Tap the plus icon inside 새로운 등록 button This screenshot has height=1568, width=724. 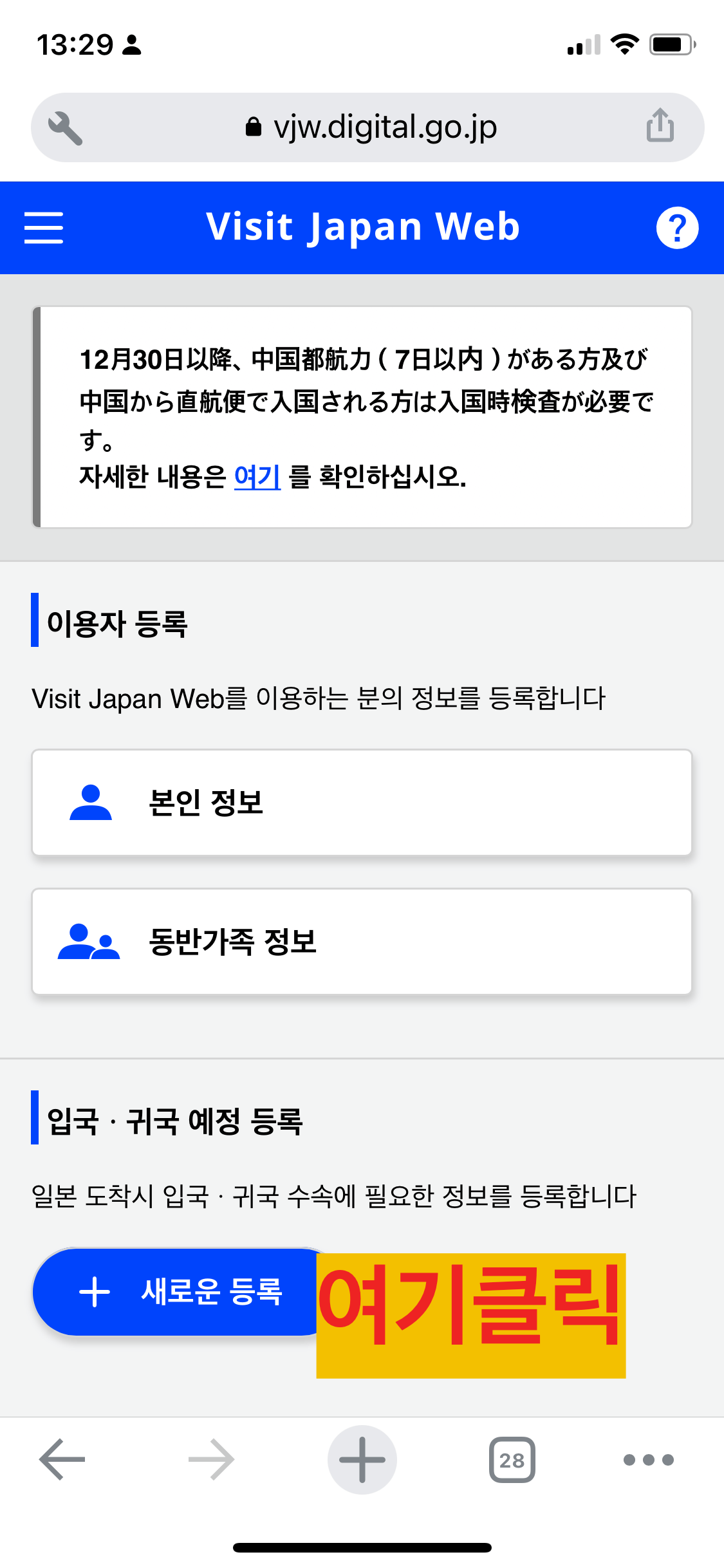click(x=94, y=1293)
